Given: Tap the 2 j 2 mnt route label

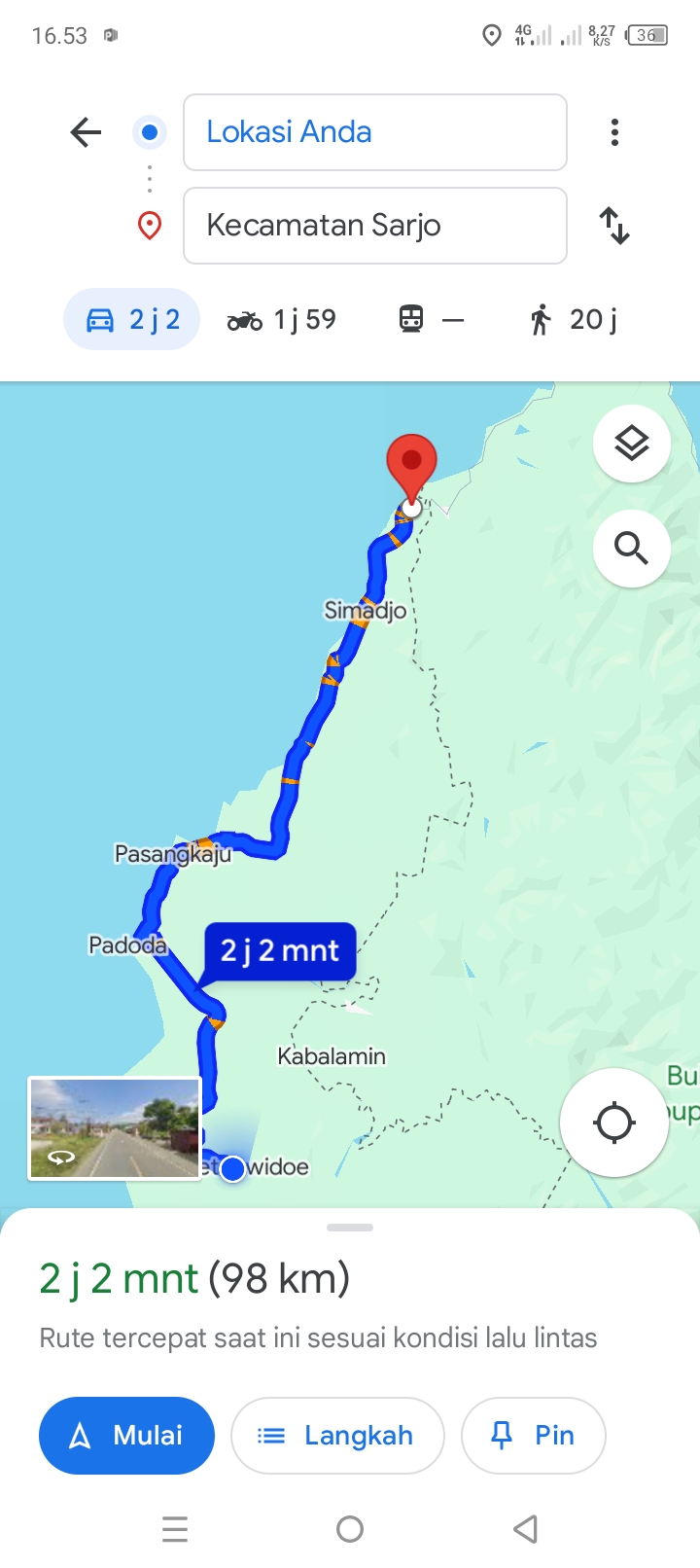Looking at the screenshot, I should pos(280,950).
